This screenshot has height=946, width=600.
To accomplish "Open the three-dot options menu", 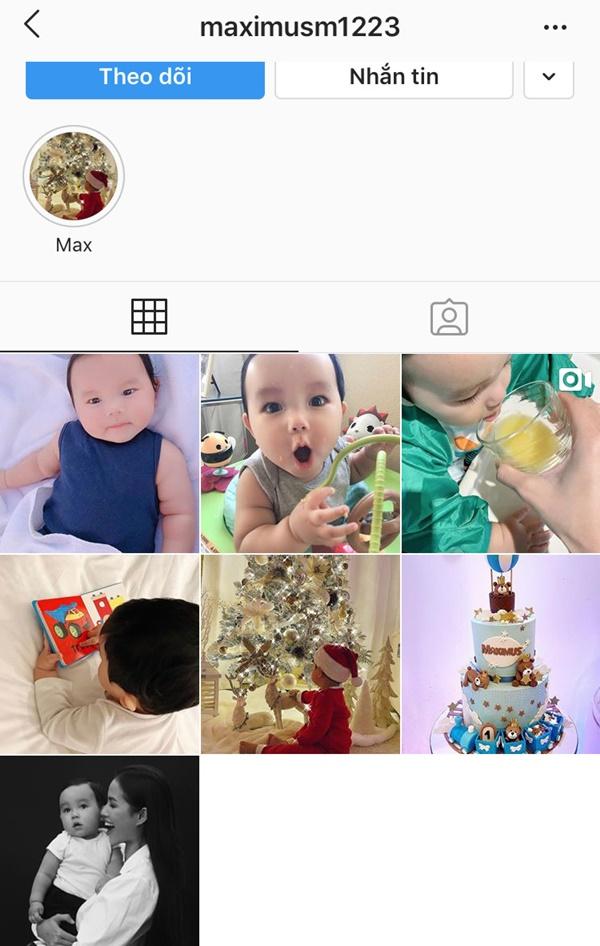I will (555, 27).
